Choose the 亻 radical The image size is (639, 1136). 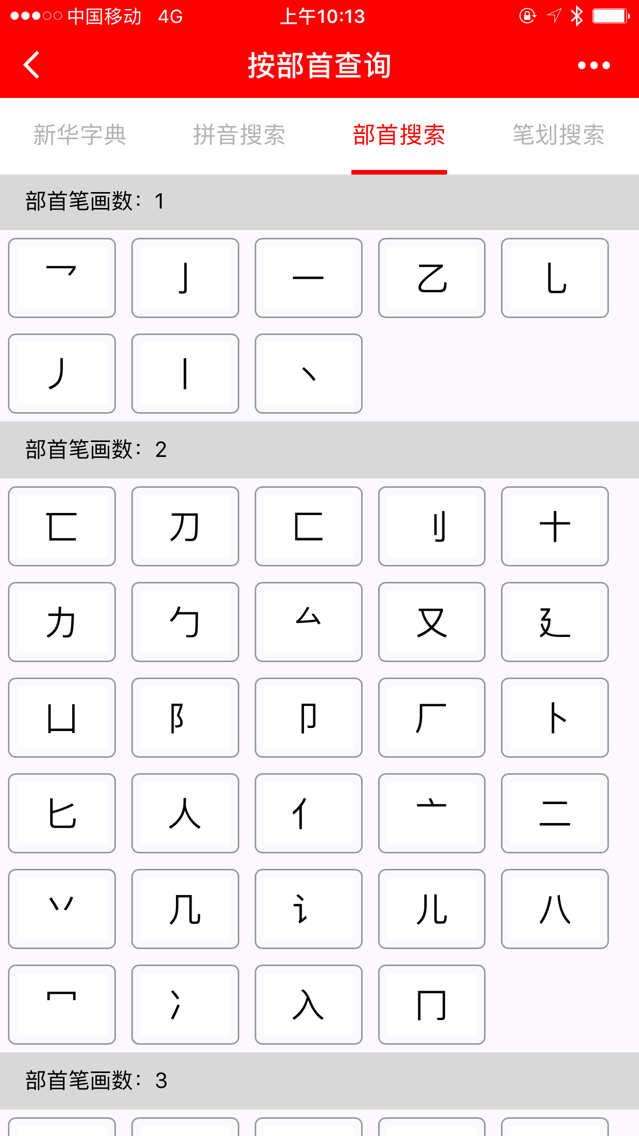pos(309,814)
